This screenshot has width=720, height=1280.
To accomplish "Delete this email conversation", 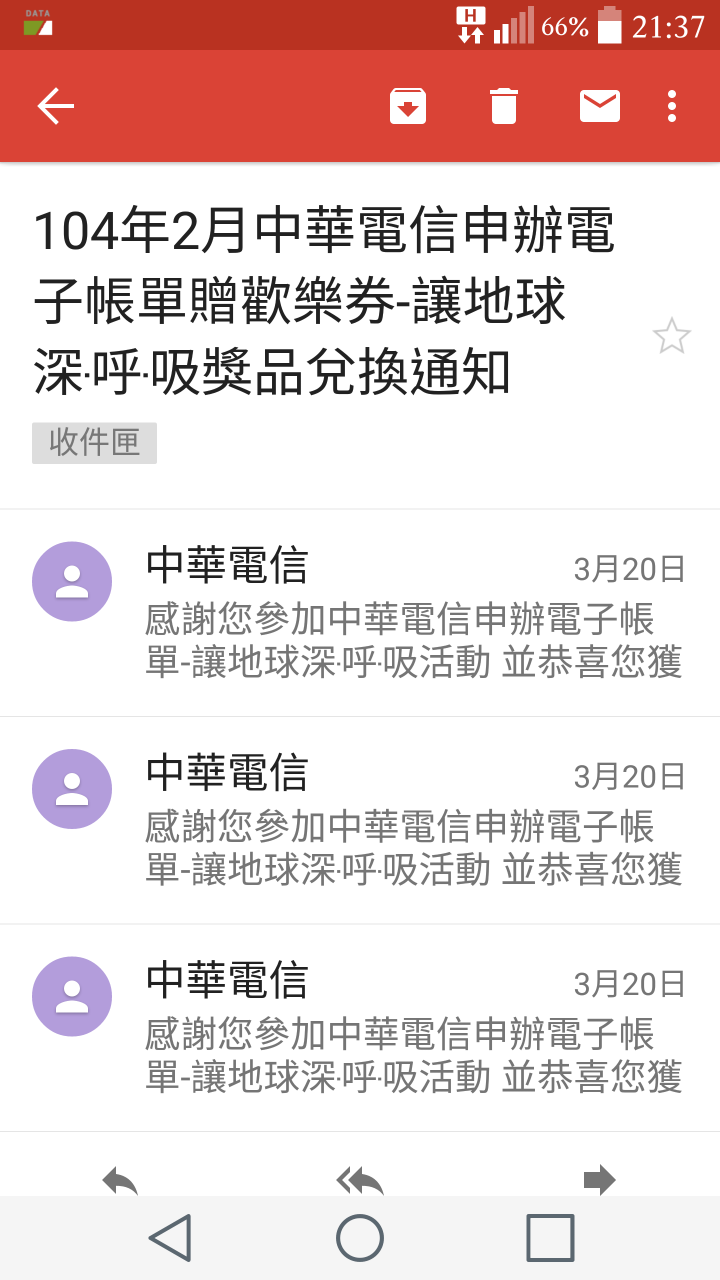I will pyautogui.click(x=504, y=106).
